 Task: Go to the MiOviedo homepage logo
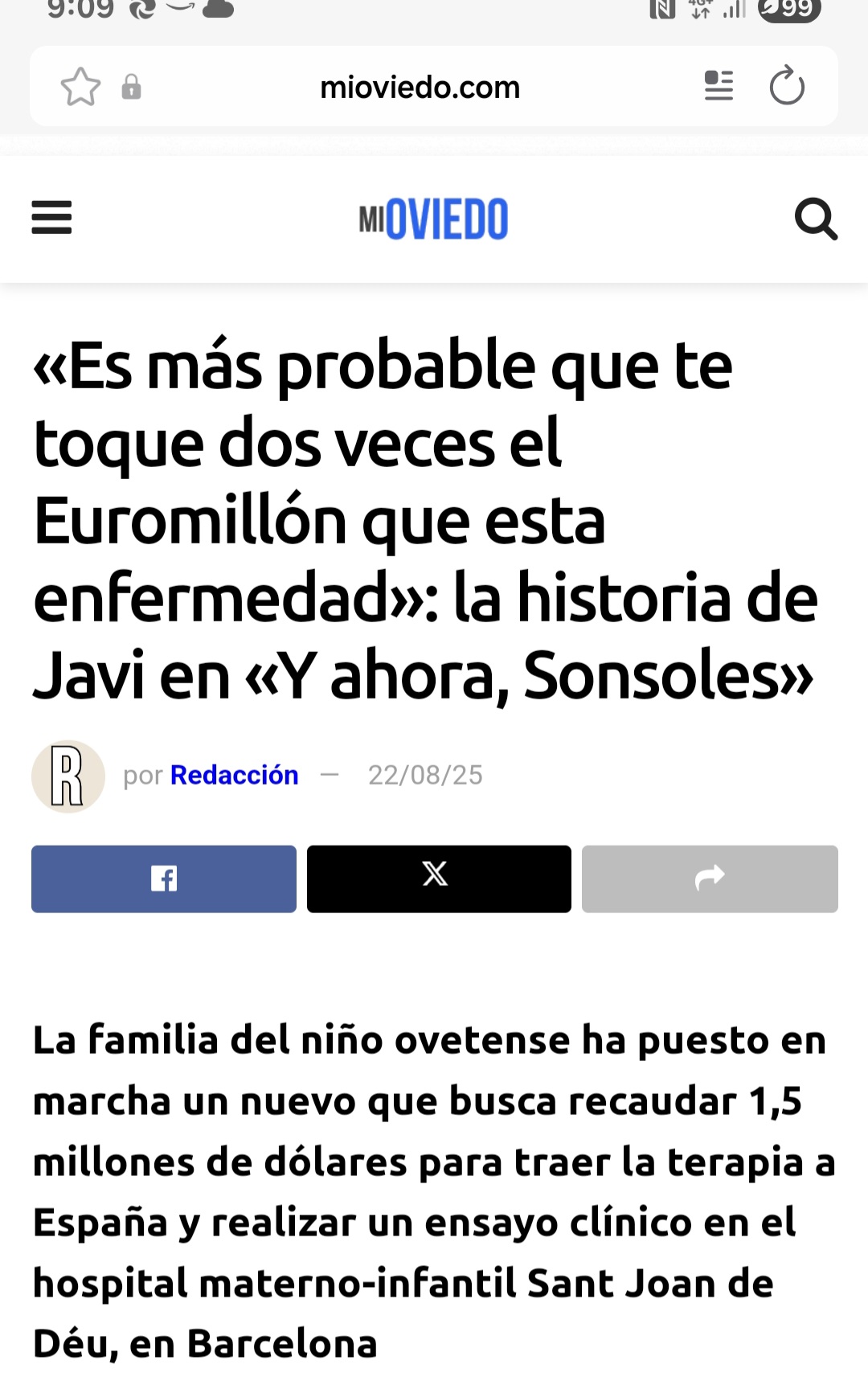click(433, 219)
